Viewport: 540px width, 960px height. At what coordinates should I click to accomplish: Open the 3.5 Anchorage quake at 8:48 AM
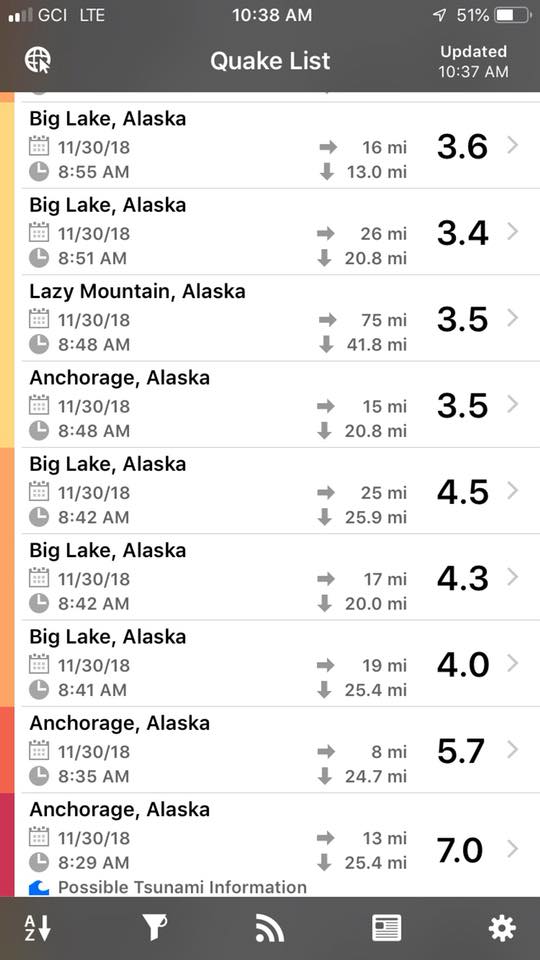coord(277,405)
